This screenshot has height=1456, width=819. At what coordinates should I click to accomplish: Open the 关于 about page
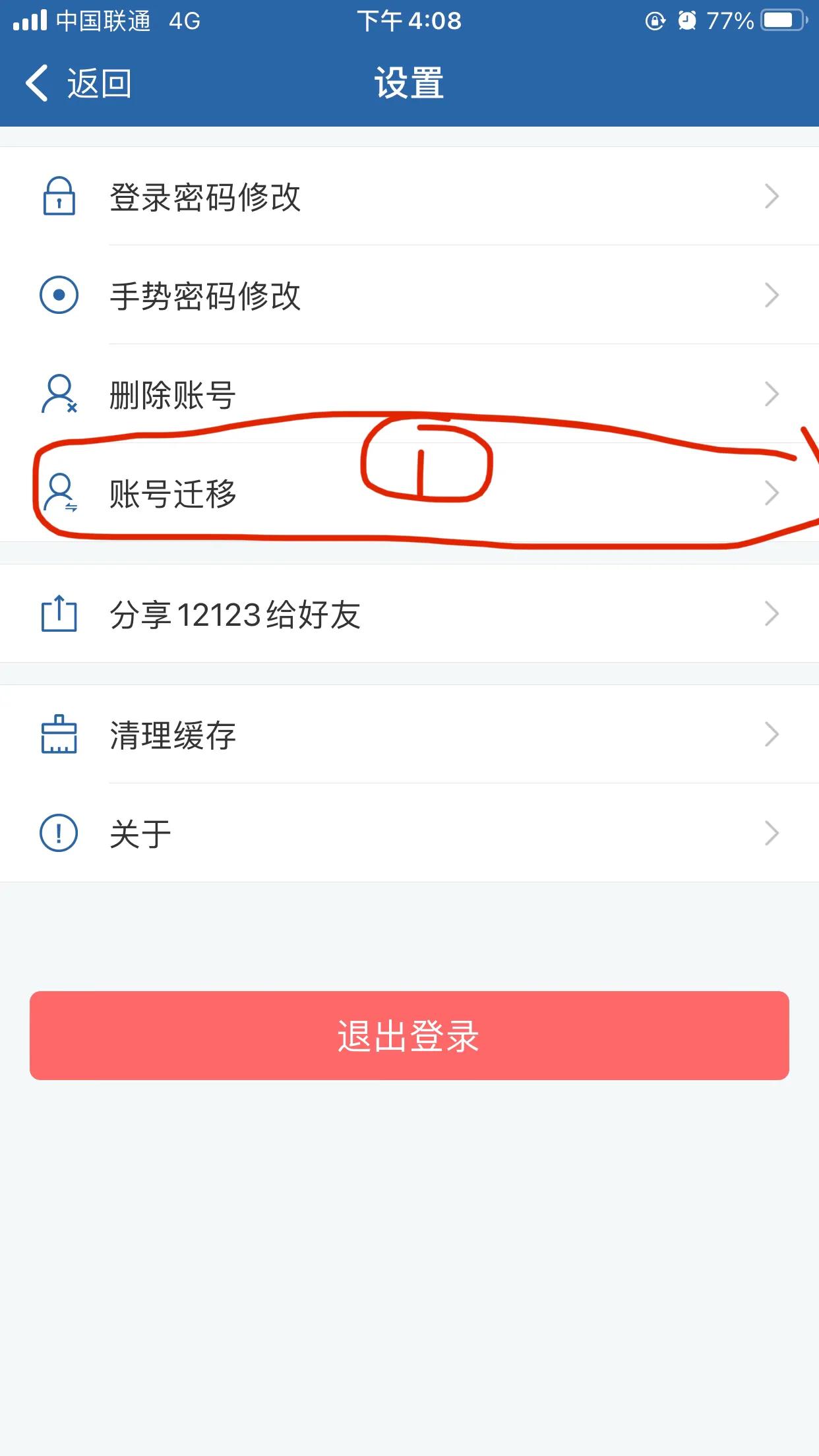(409, 834)
